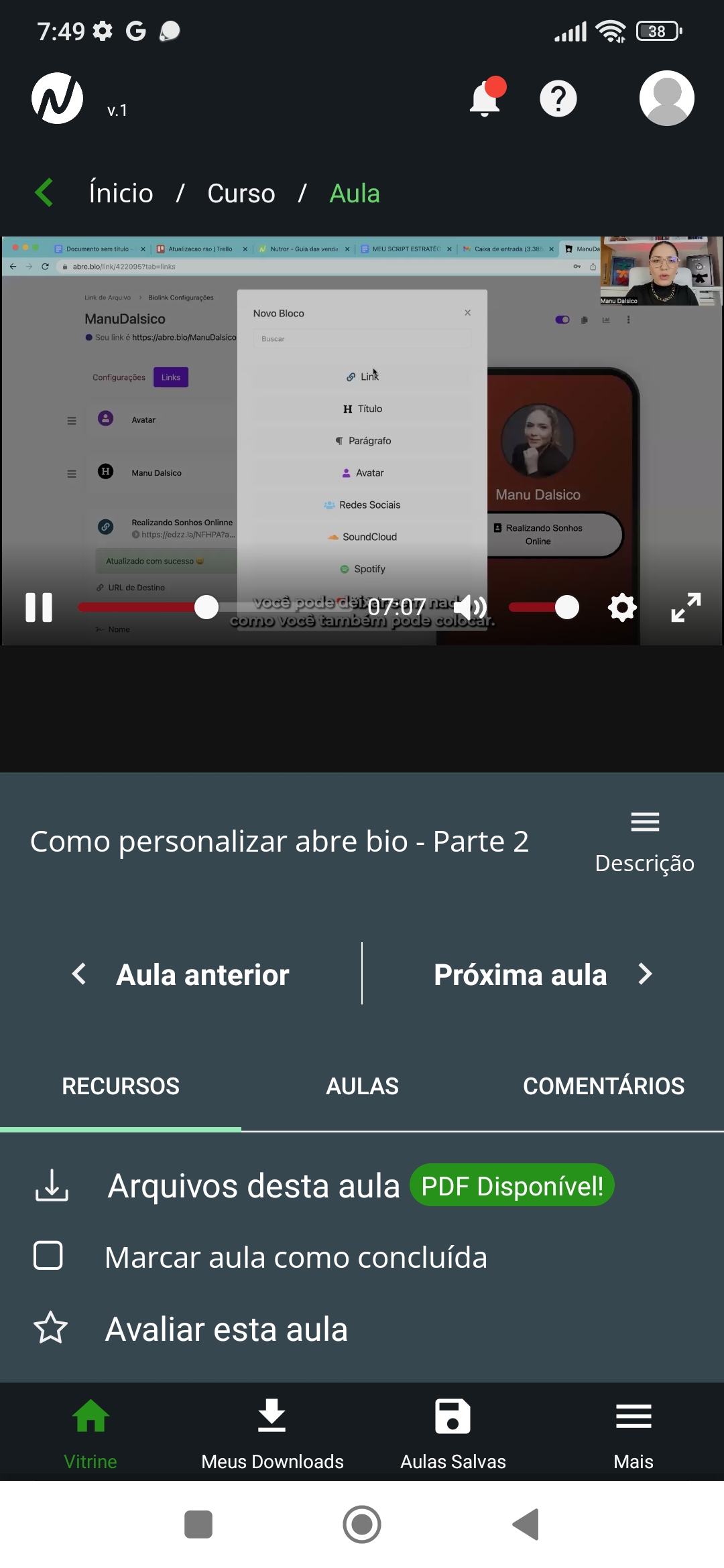Go to Próxima aula

543,974
